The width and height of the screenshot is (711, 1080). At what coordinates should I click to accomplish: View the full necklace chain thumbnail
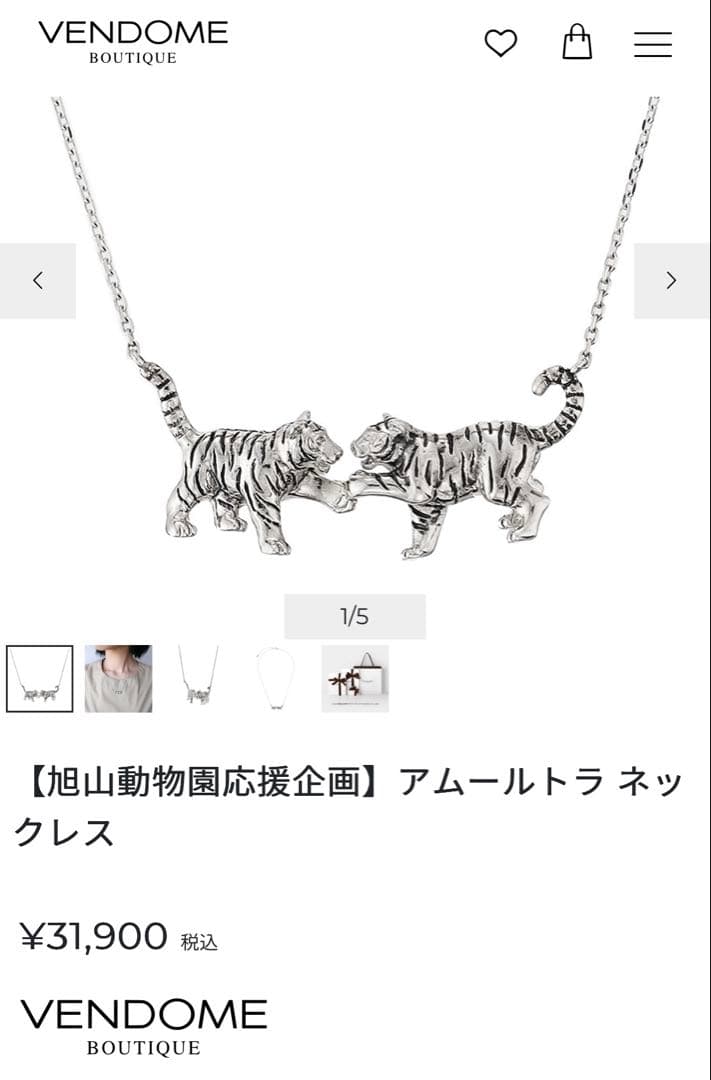pyautogui.click(x=276, y=678)
